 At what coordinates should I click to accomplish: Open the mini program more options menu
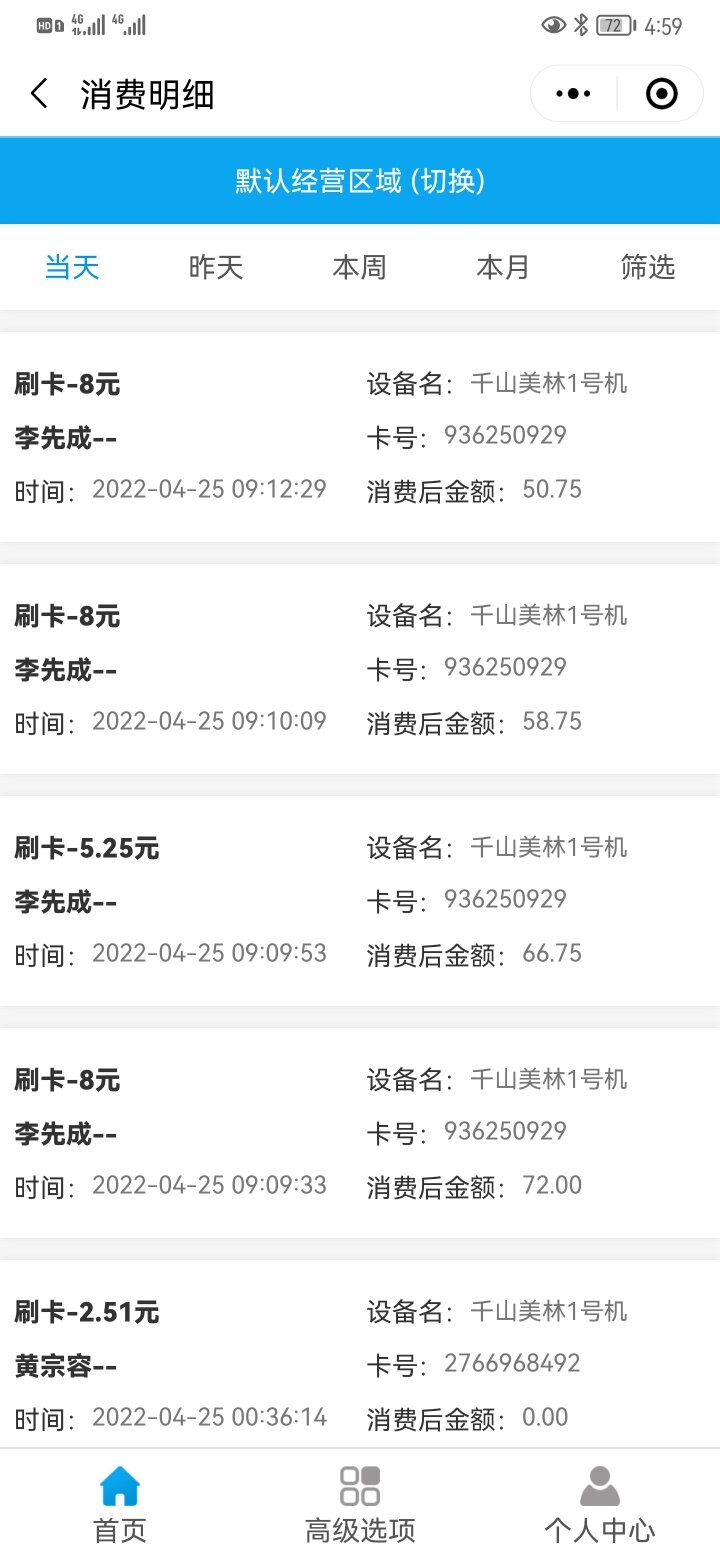(573, 94)
